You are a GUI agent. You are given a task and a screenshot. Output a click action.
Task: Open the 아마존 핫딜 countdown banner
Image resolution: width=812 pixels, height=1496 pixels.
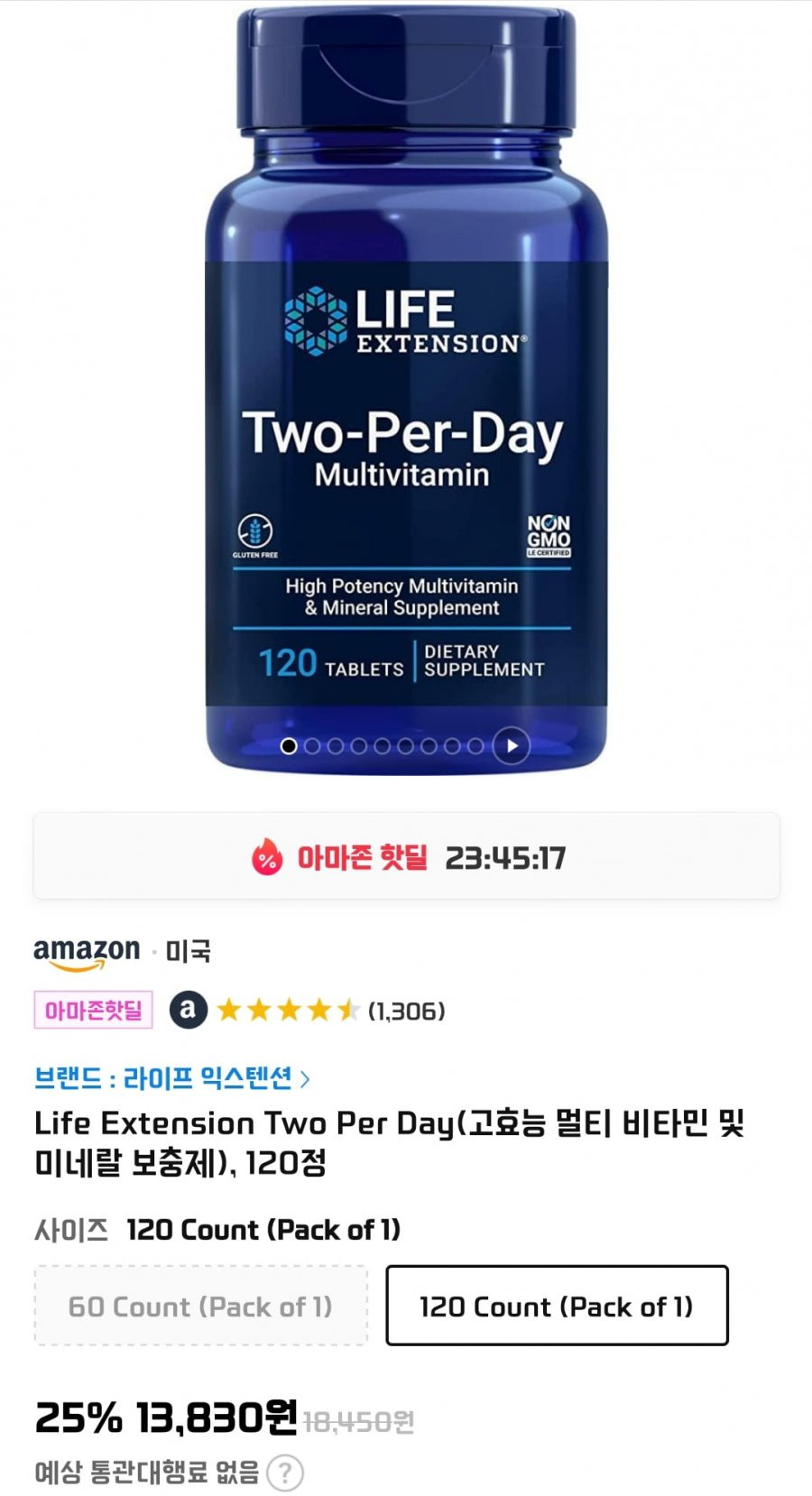click(406, 856)
